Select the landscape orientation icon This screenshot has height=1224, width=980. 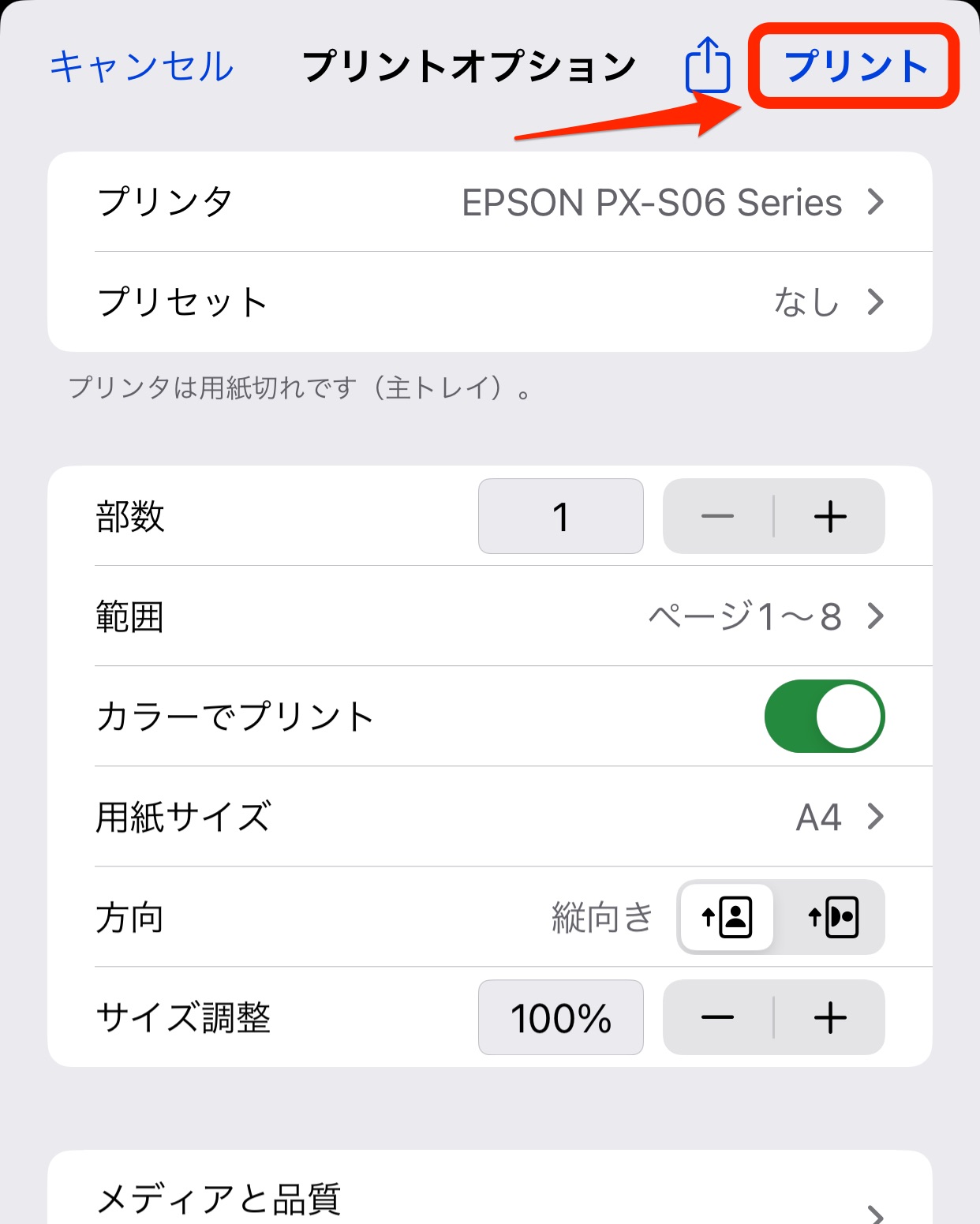tap(834, 918)
